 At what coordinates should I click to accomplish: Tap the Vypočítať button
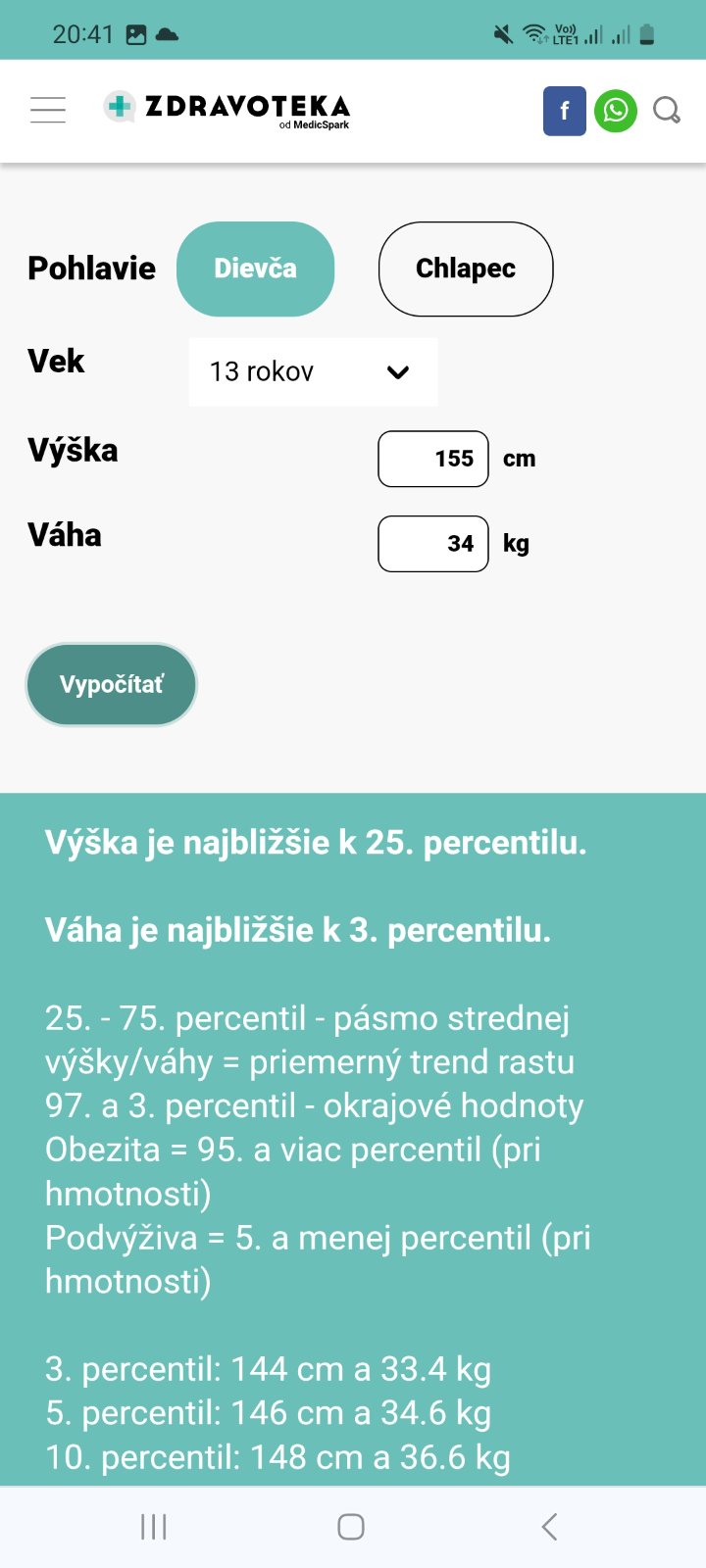111,684
